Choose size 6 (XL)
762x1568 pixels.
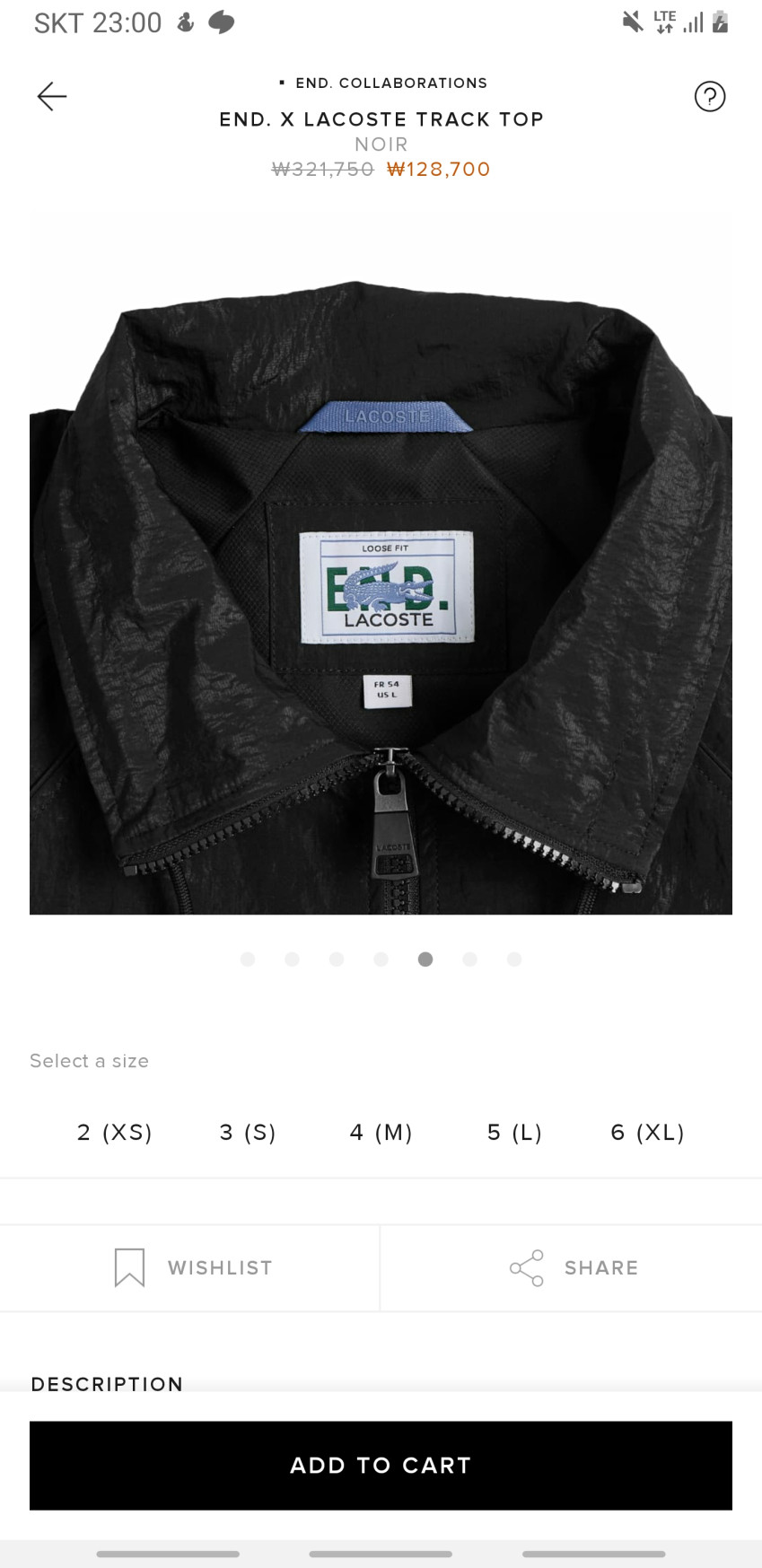point(648,1132)
